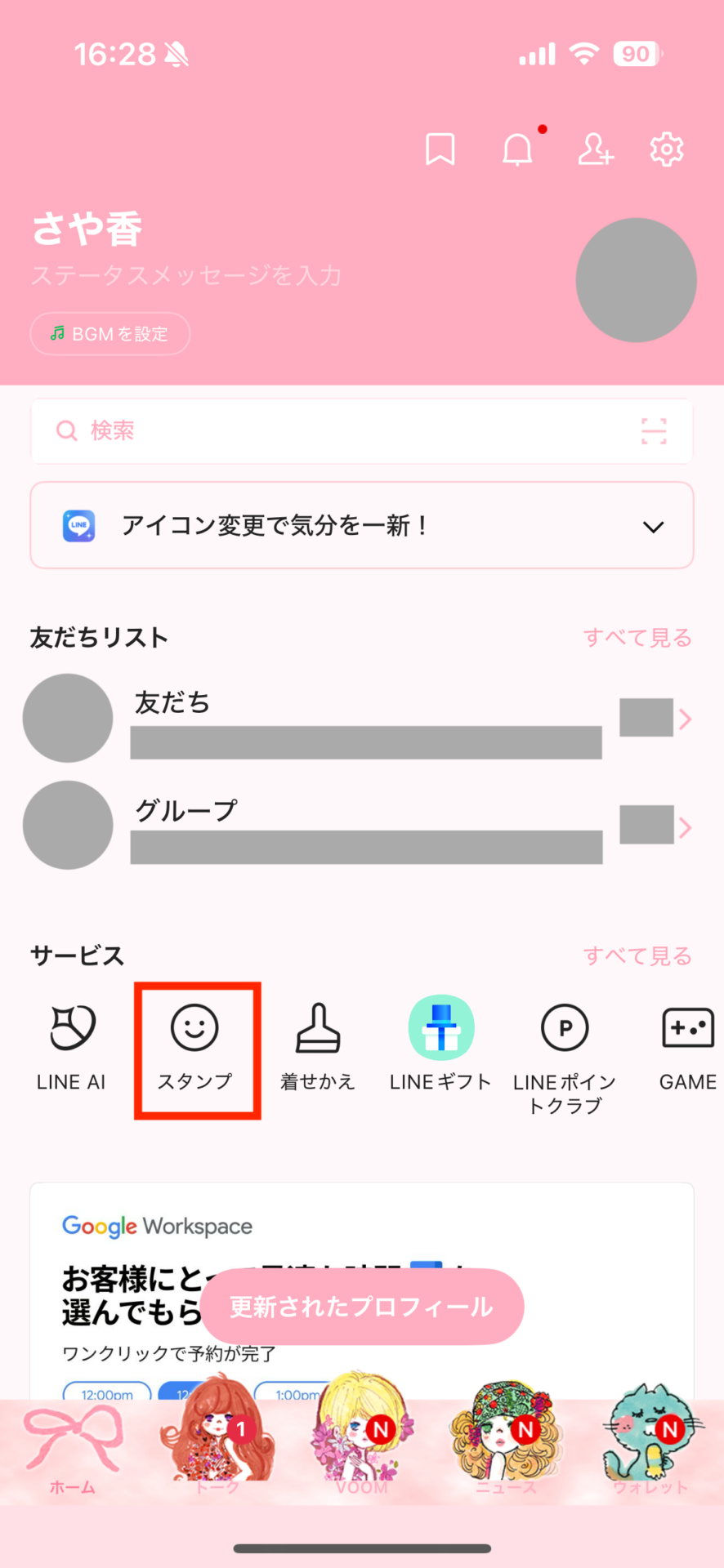Viewport: 724px width, 1568px height.
Task: Open the グループ list row
Action: [360, 826]
